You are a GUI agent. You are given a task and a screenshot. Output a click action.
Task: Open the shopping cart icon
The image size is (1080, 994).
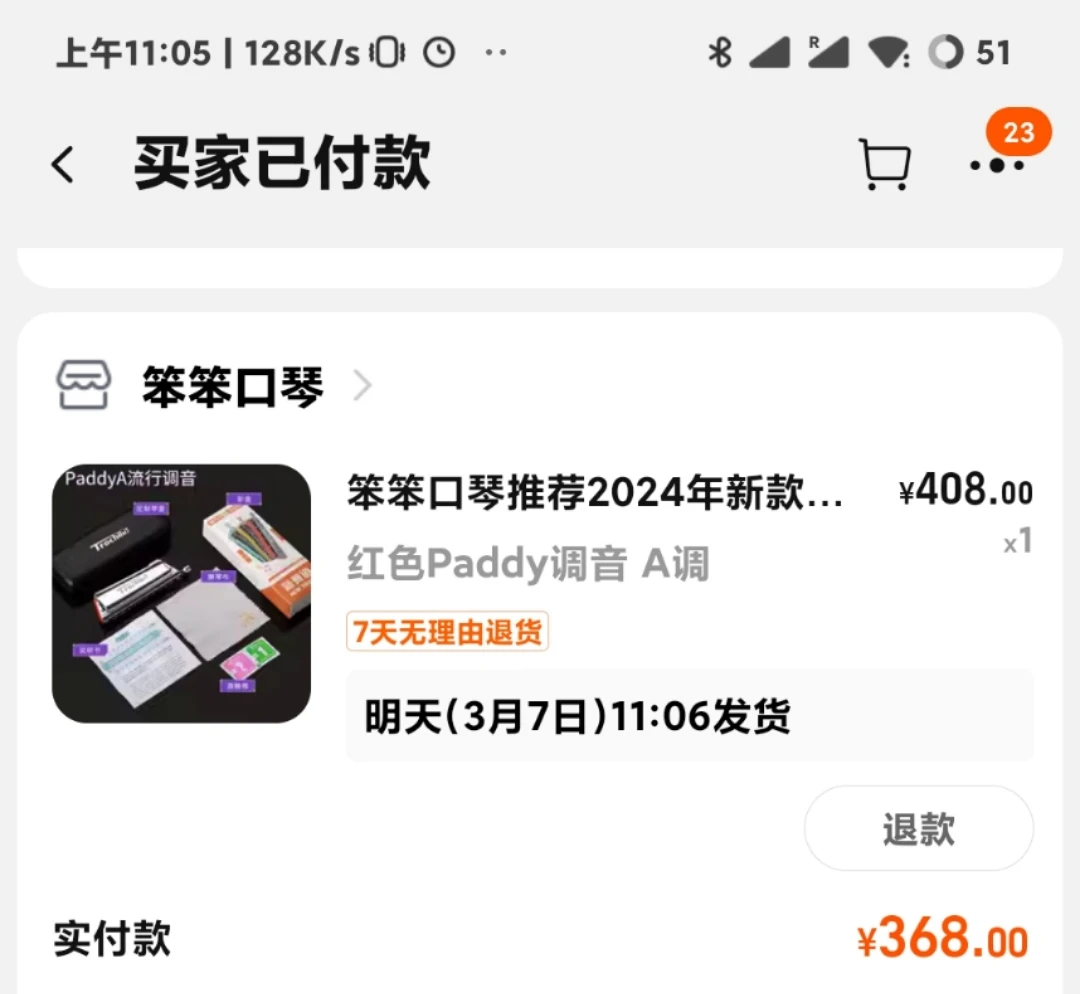tap(885, 164)
